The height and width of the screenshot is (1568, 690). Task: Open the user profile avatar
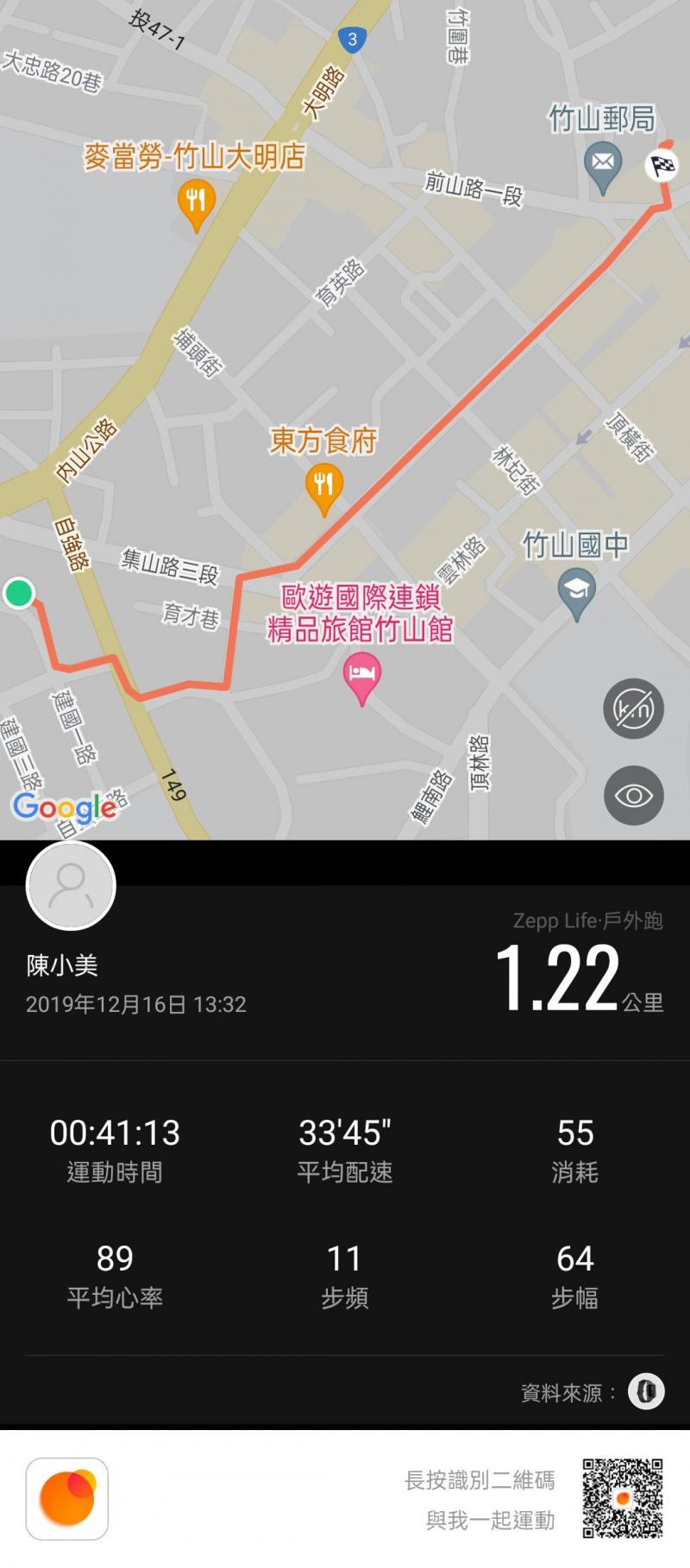[x=71, y=886]
